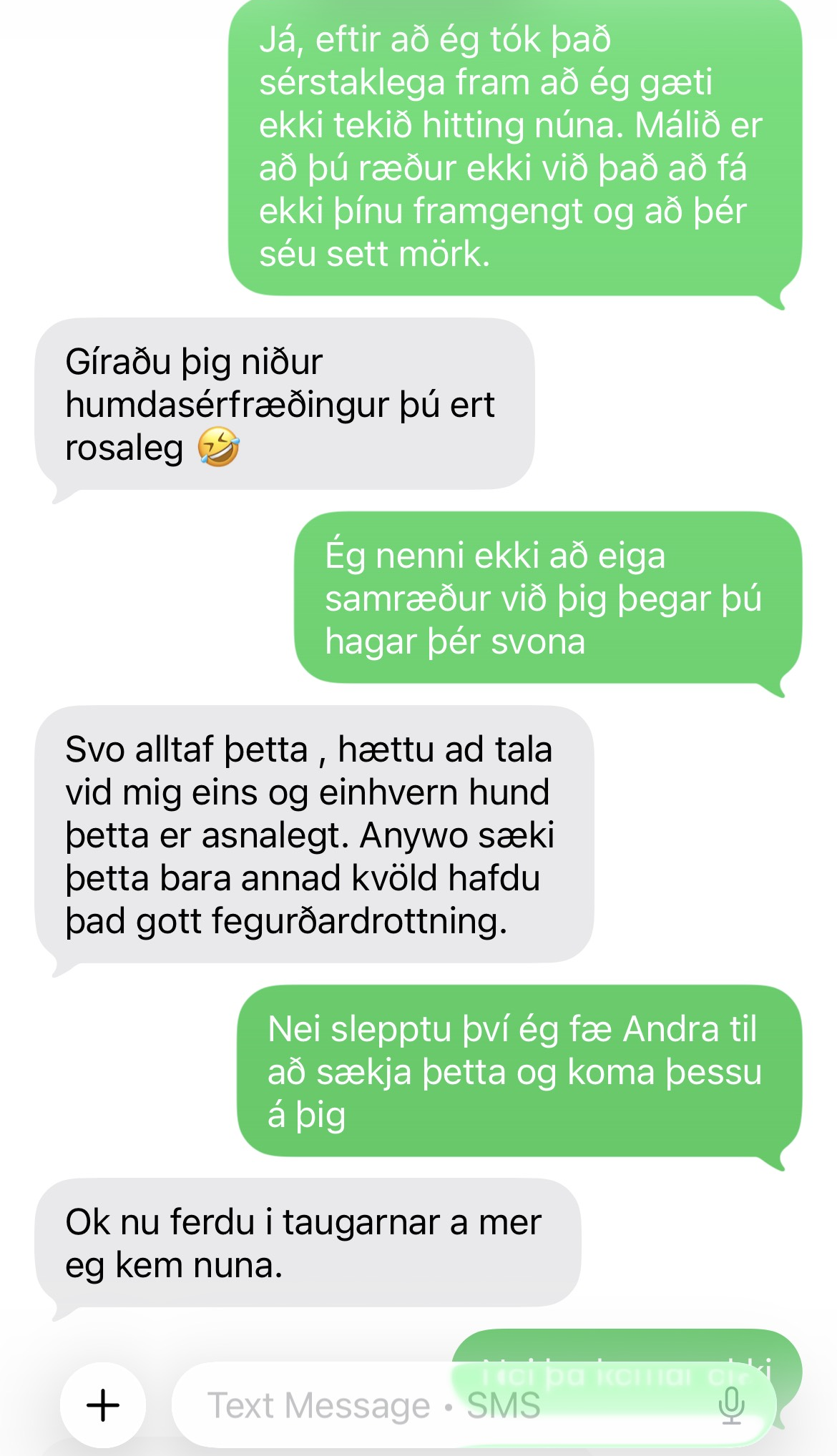Open the plus attachments button
The image size is (837, 1456).
[x=103, y=1405]
